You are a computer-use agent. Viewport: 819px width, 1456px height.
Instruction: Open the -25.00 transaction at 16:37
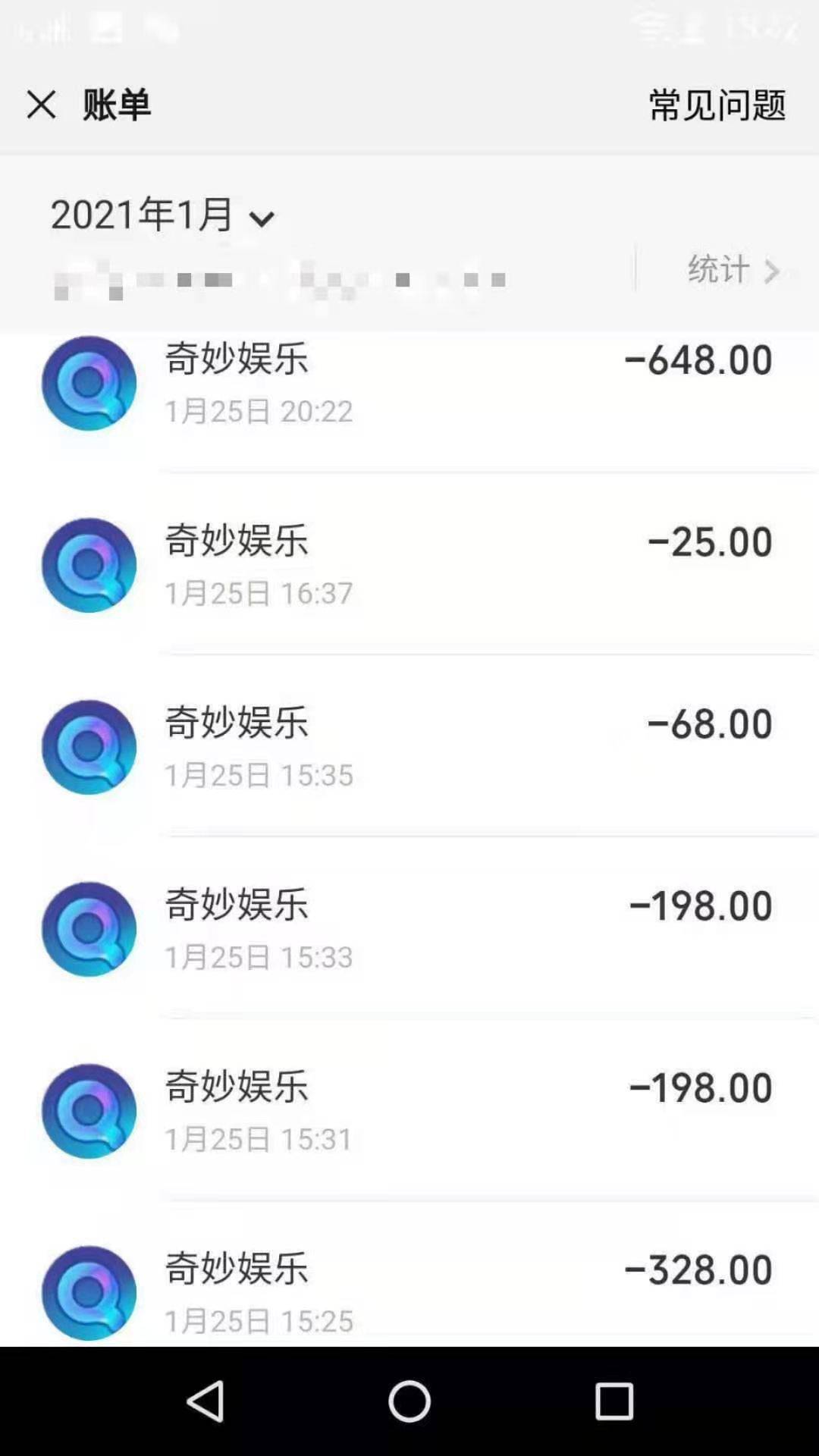(x=409, y=565)
